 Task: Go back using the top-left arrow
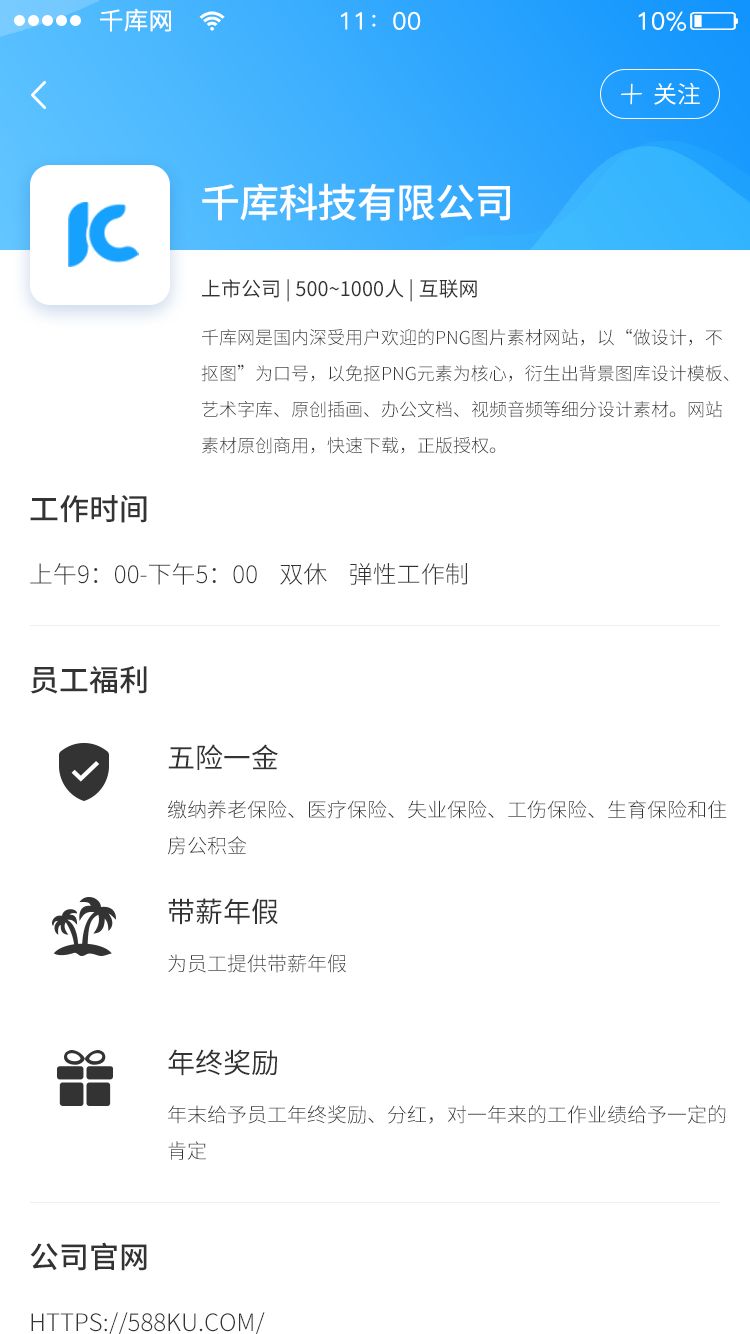(x=39, y=95)
